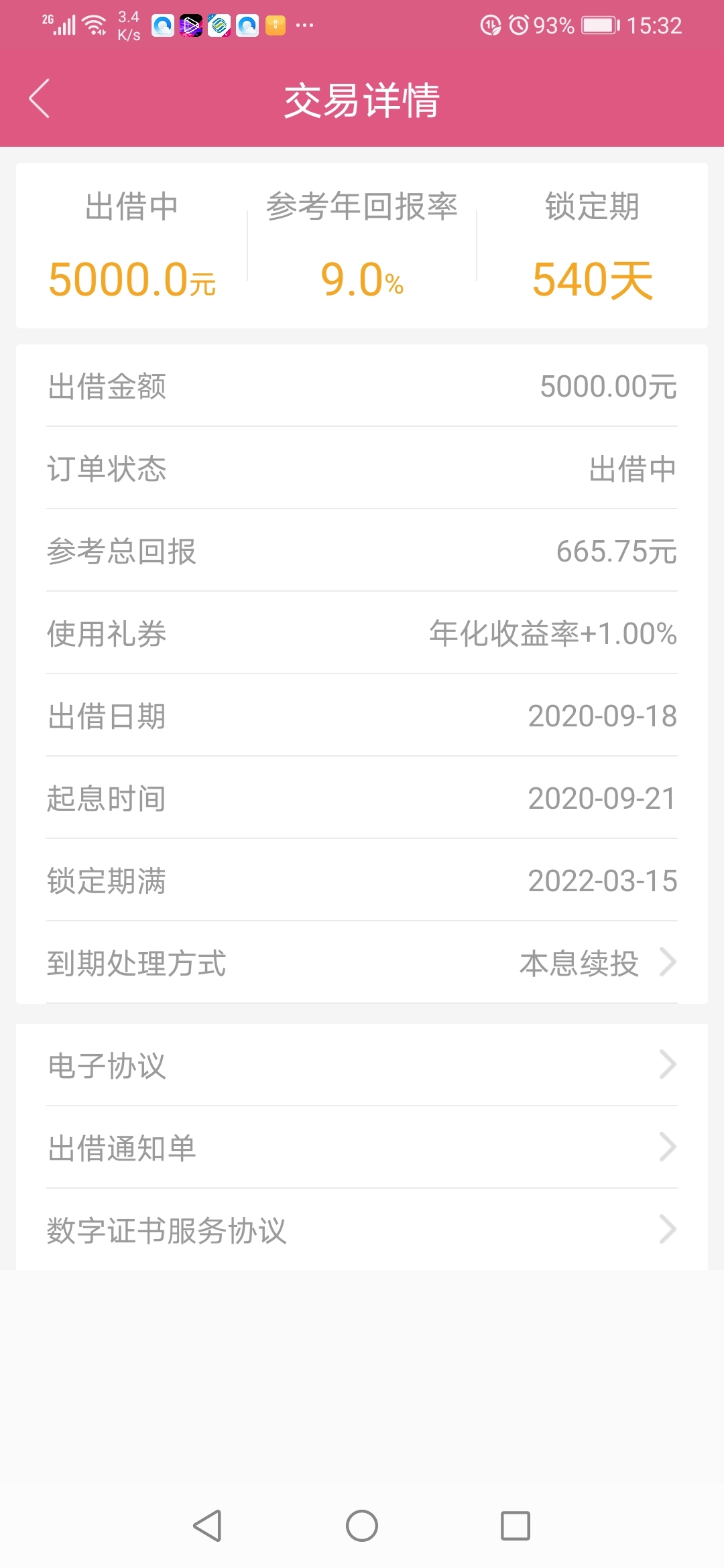The height and width of the screenshot is (1568, 724).
Task: Open the 到期处理方式 option showing 本息续投
Action: click(x=362, y=963)
